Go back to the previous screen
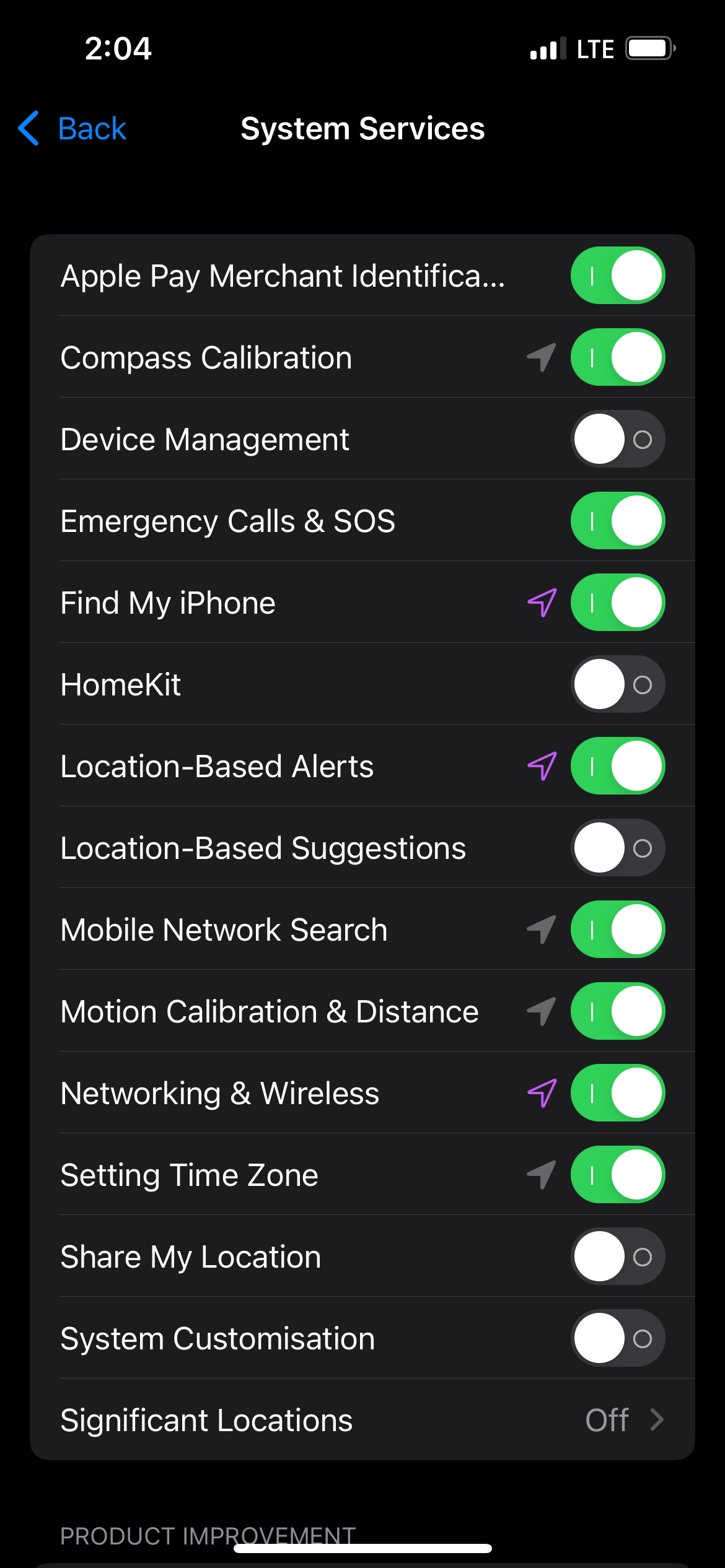 click(72, 129)
